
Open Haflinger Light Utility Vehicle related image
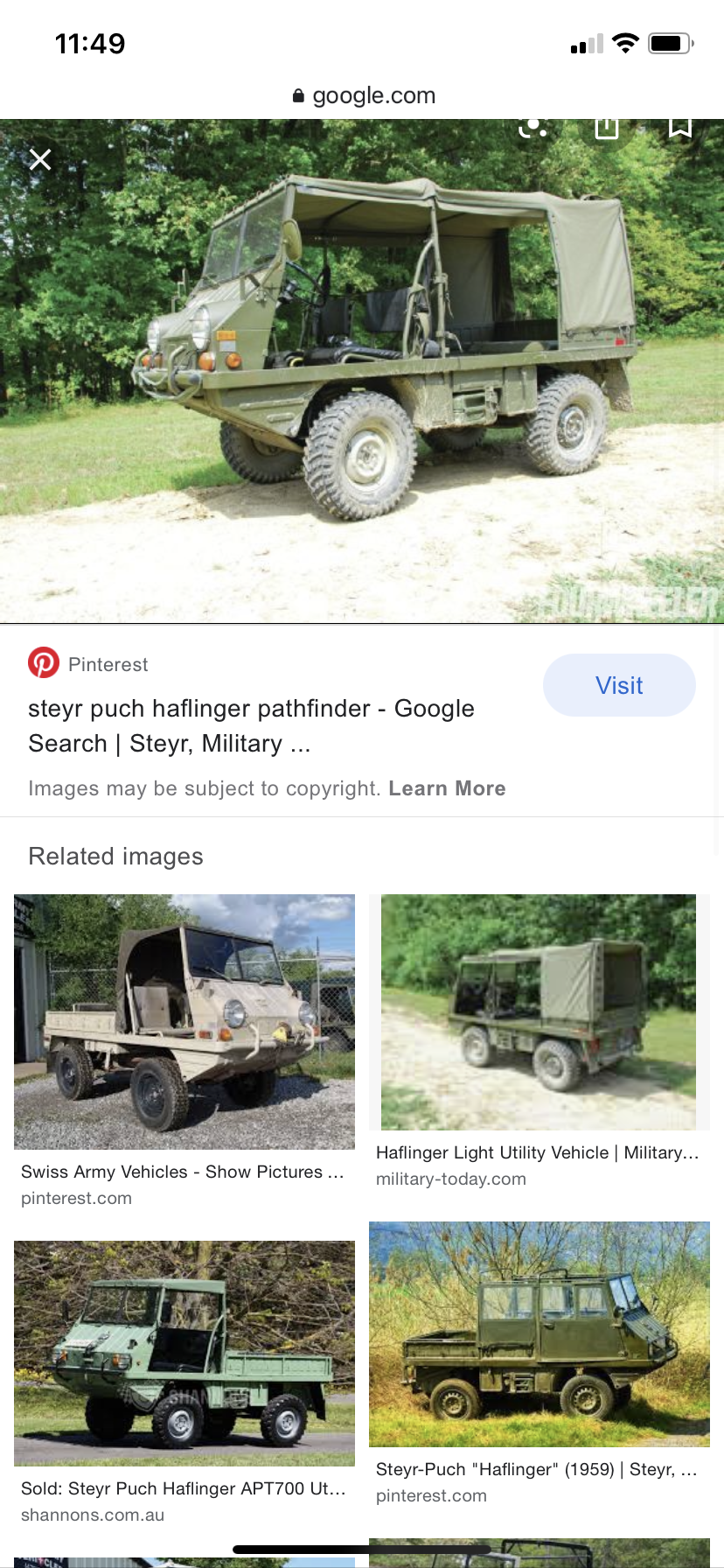539,1012
